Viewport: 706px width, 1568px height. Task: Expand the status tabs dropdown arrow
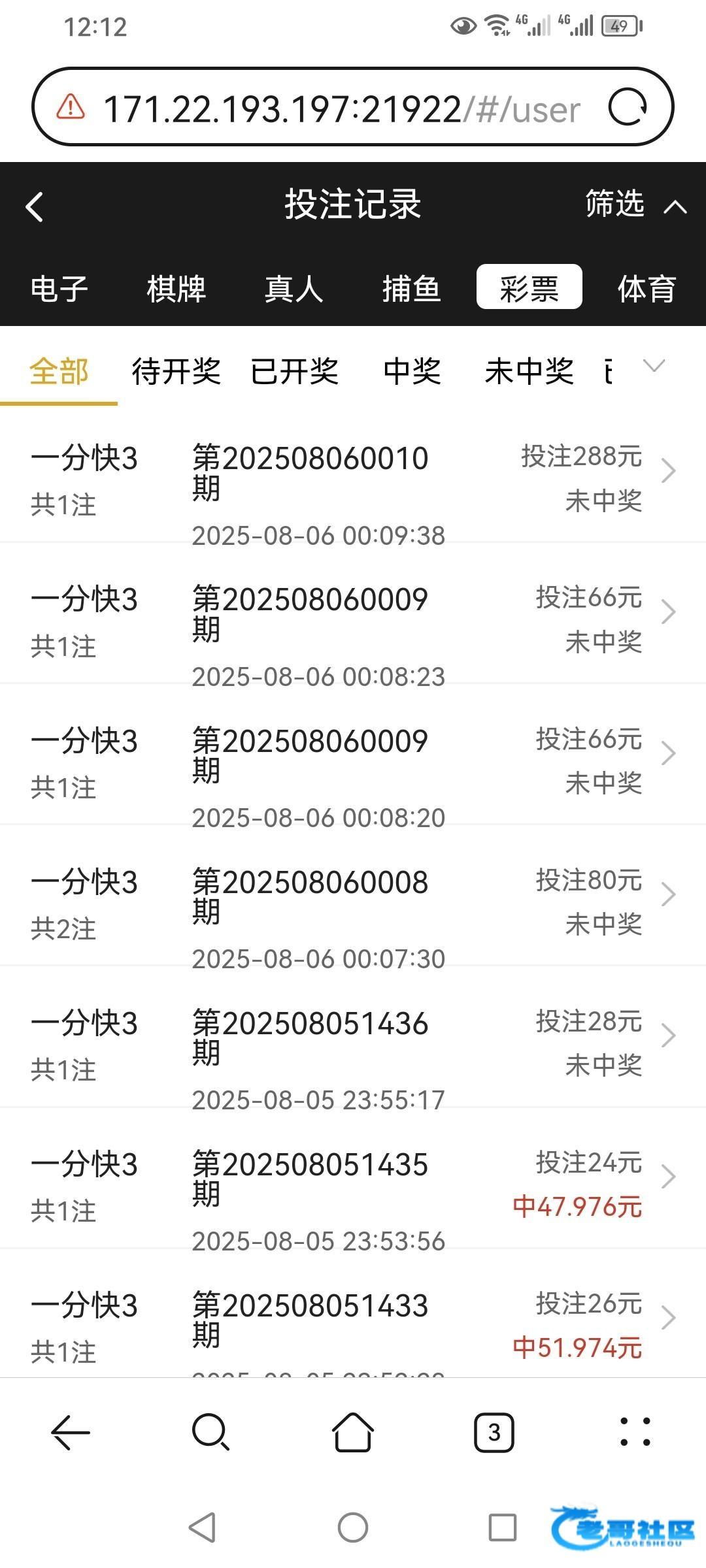(x=654, y=366)
